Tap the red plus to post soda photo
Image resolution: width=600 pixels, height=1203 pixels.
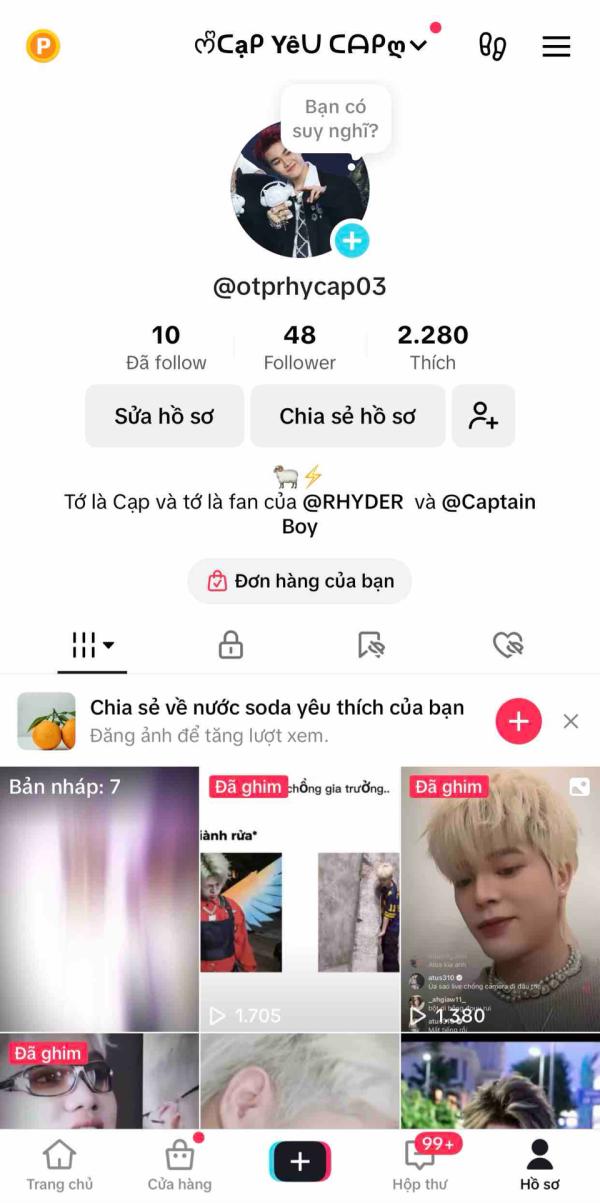click(x=518, y=721)
